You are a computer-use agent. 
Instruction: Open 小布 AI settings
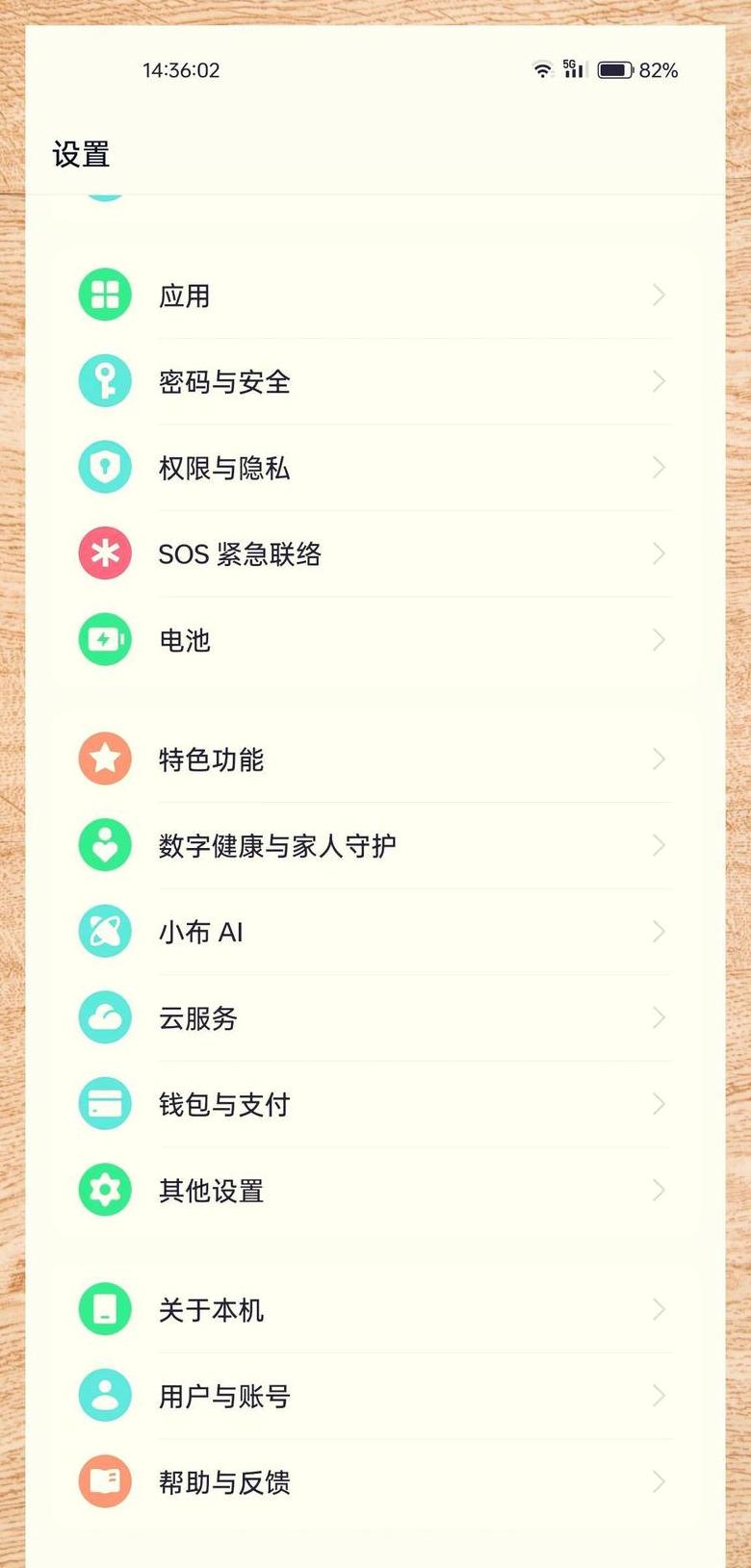click(x=375, y=932)
